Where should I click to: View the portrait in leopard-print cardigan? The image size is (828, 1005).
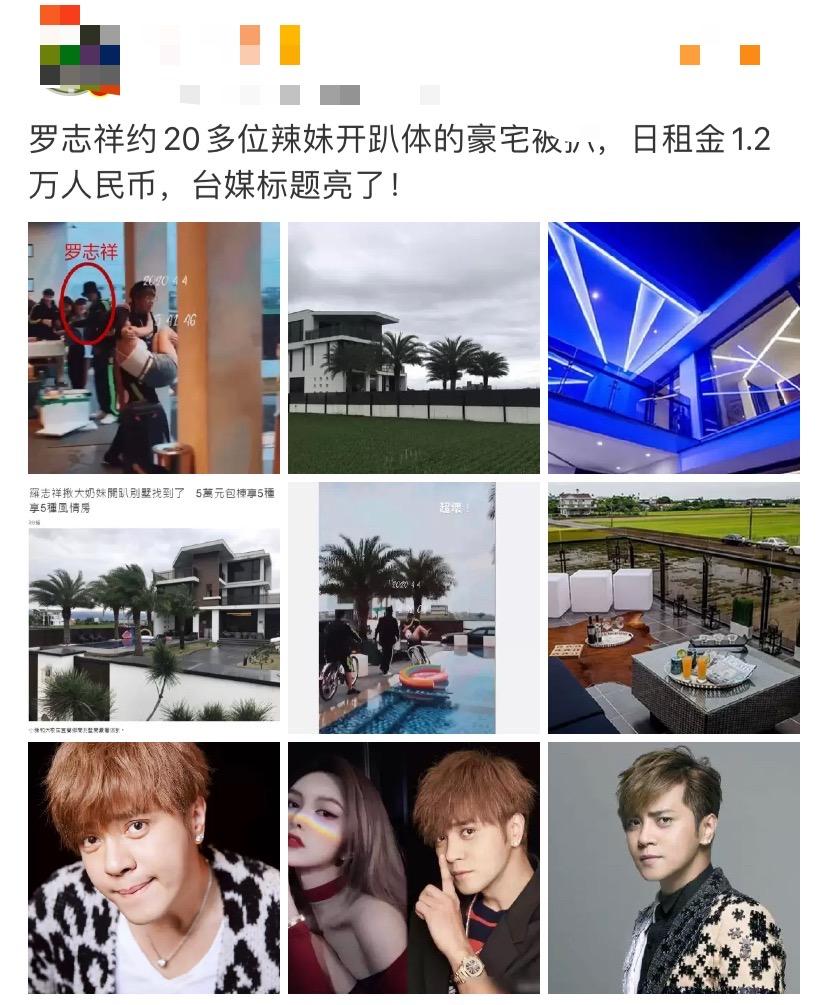[x=154, y=867]
